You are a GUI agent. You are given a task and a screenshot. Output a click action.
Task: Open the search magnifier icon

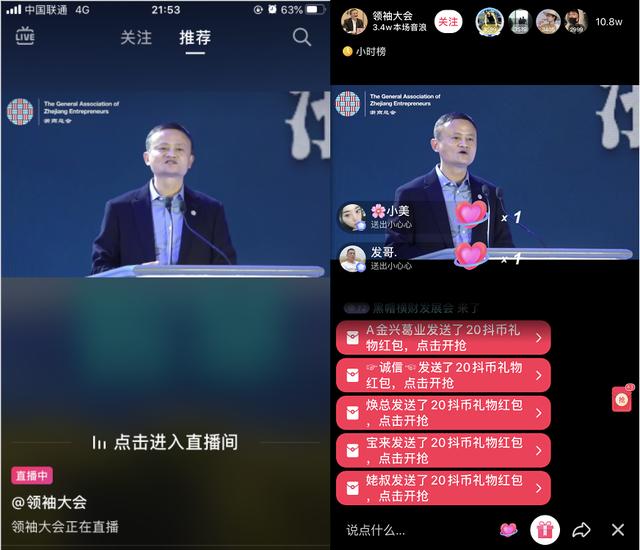pyautogui.click(x=302, y=37)
